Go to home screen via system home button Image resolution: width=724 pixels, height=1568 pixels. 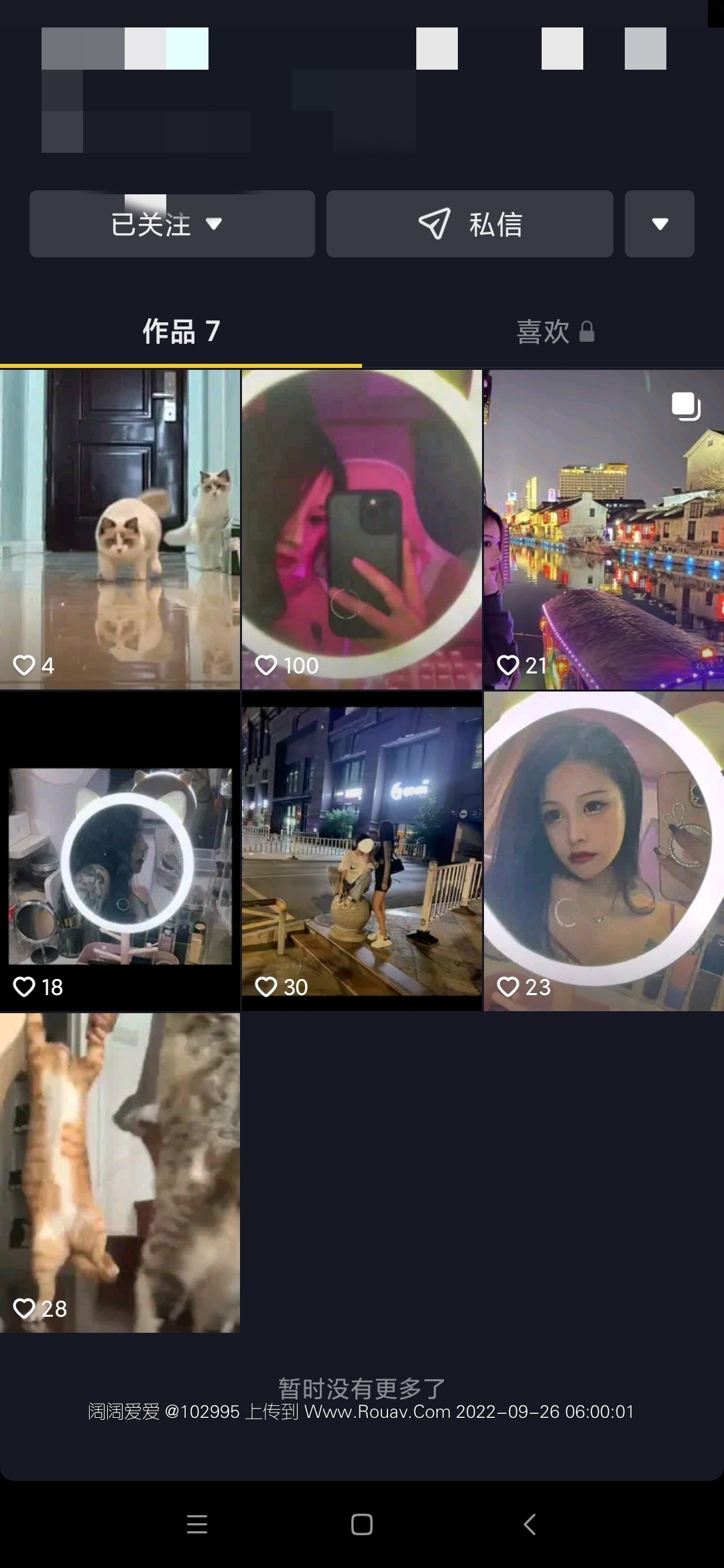pos(361,1524)
